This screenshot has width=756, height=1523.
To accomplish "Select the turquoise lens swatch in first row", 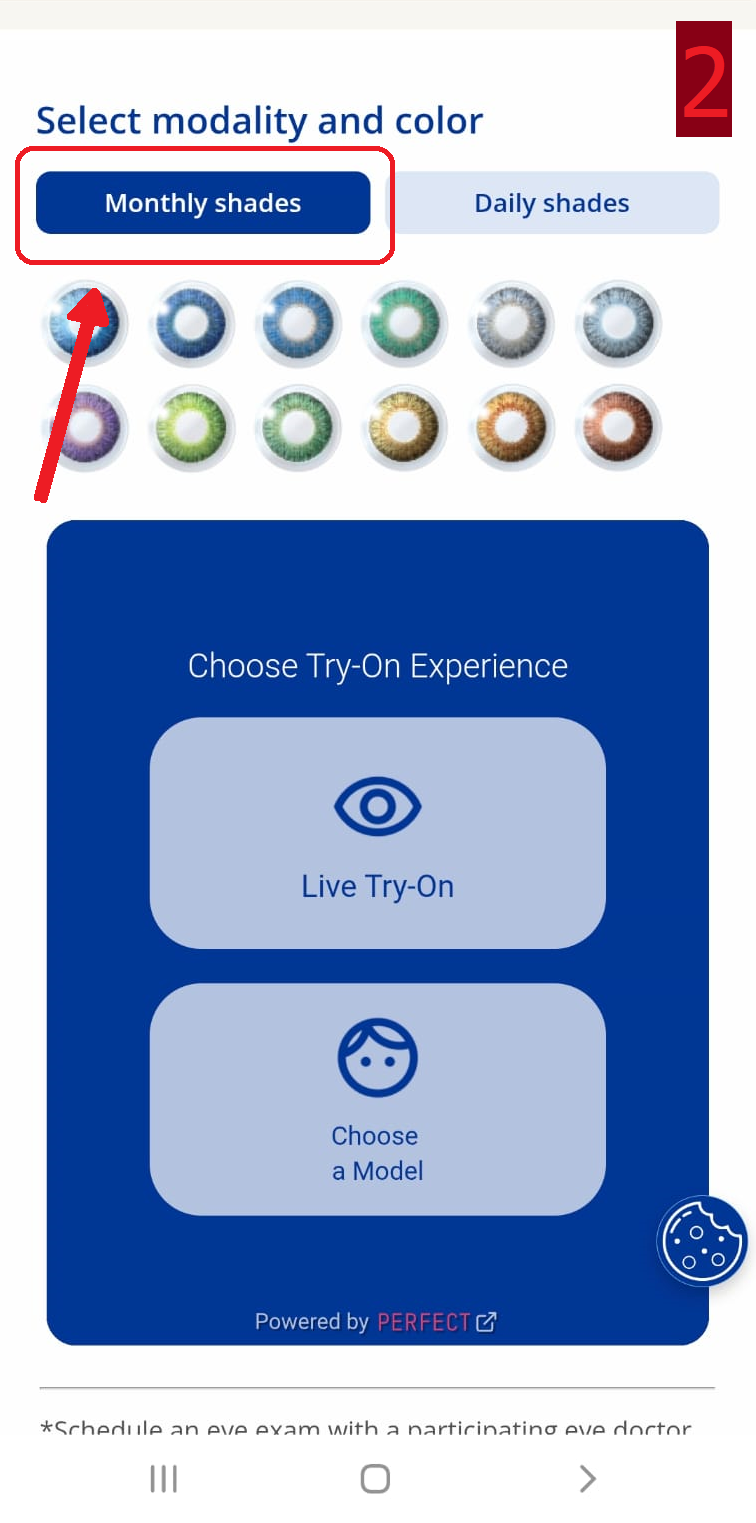I will [x=405, y=324].
